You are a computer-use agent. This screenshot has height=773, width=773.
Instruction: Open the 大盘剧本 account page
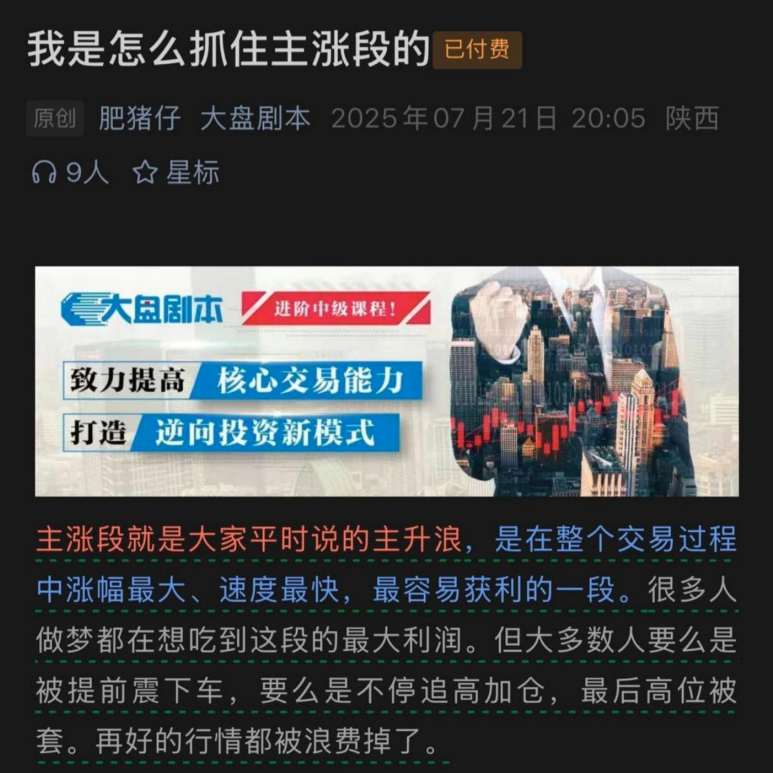point(255,119)
